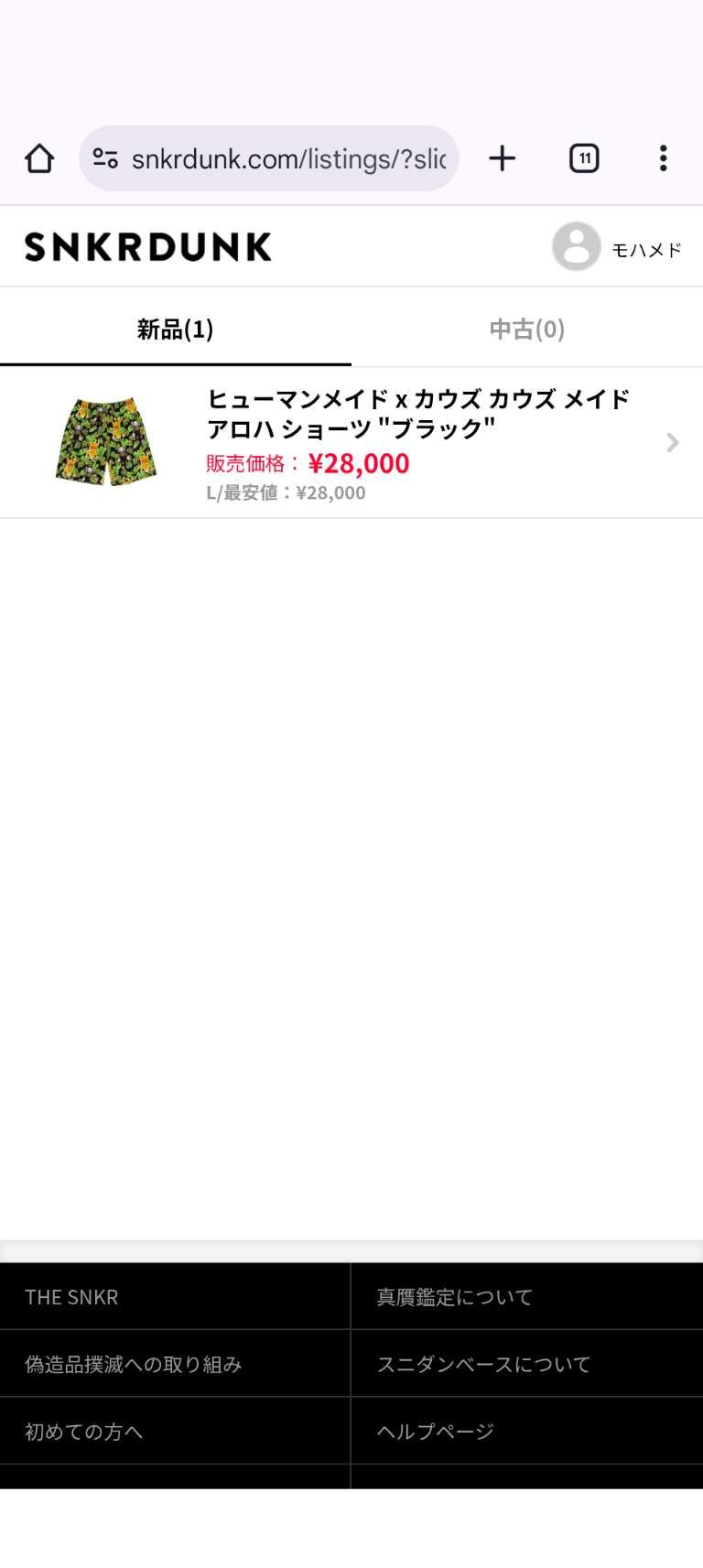
Task: Open the ヘルプページ footer link
Action: 436,1431
